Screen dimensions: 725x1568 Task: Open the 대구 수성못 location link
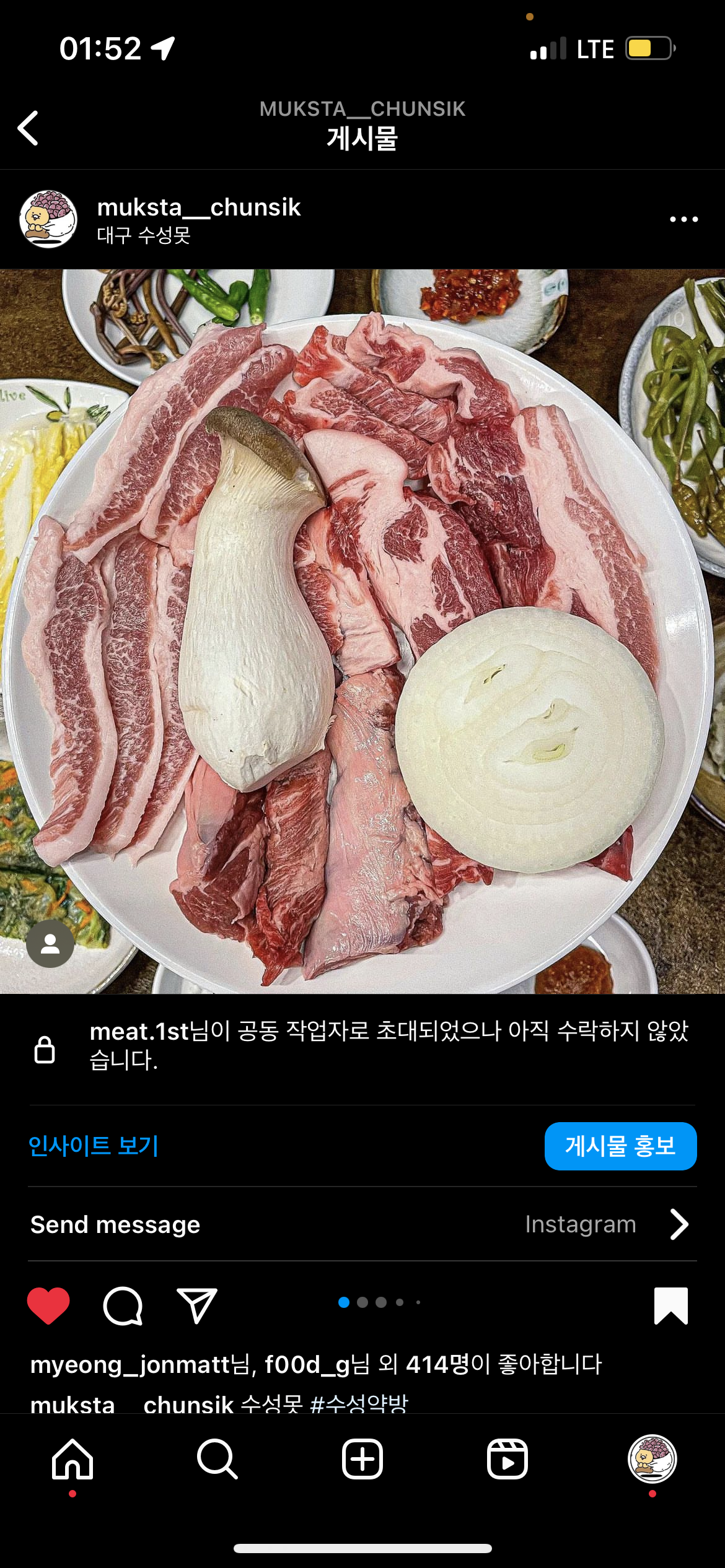pyautogui.click(x=143, y=235)
